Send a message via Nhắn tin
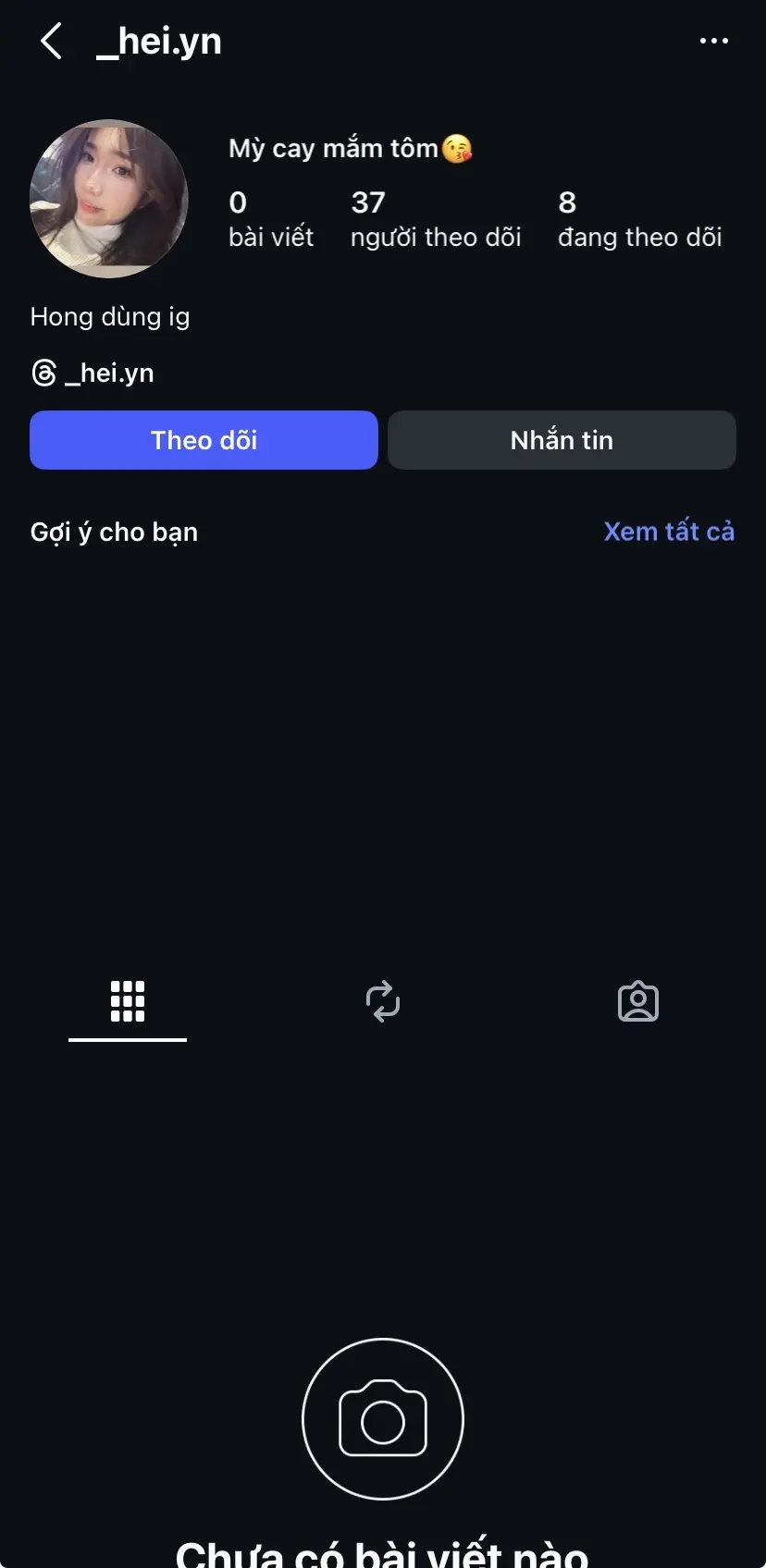 pyautogui.click(x=562, y=440)
